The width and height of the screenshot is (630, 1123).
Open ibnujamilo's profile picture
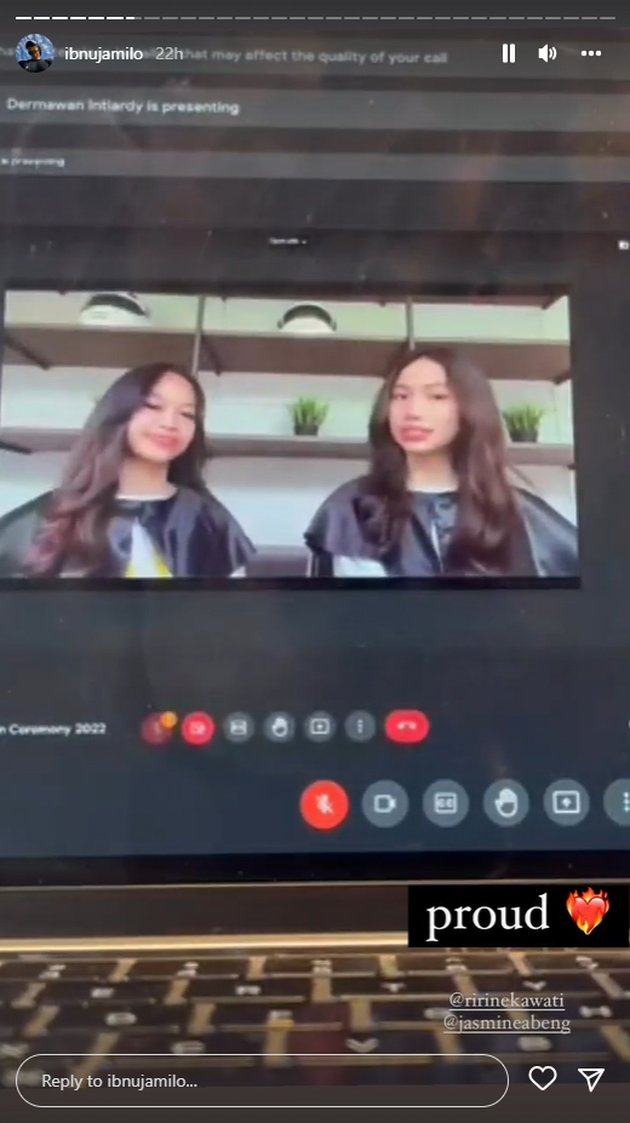[x=35, y=53]
